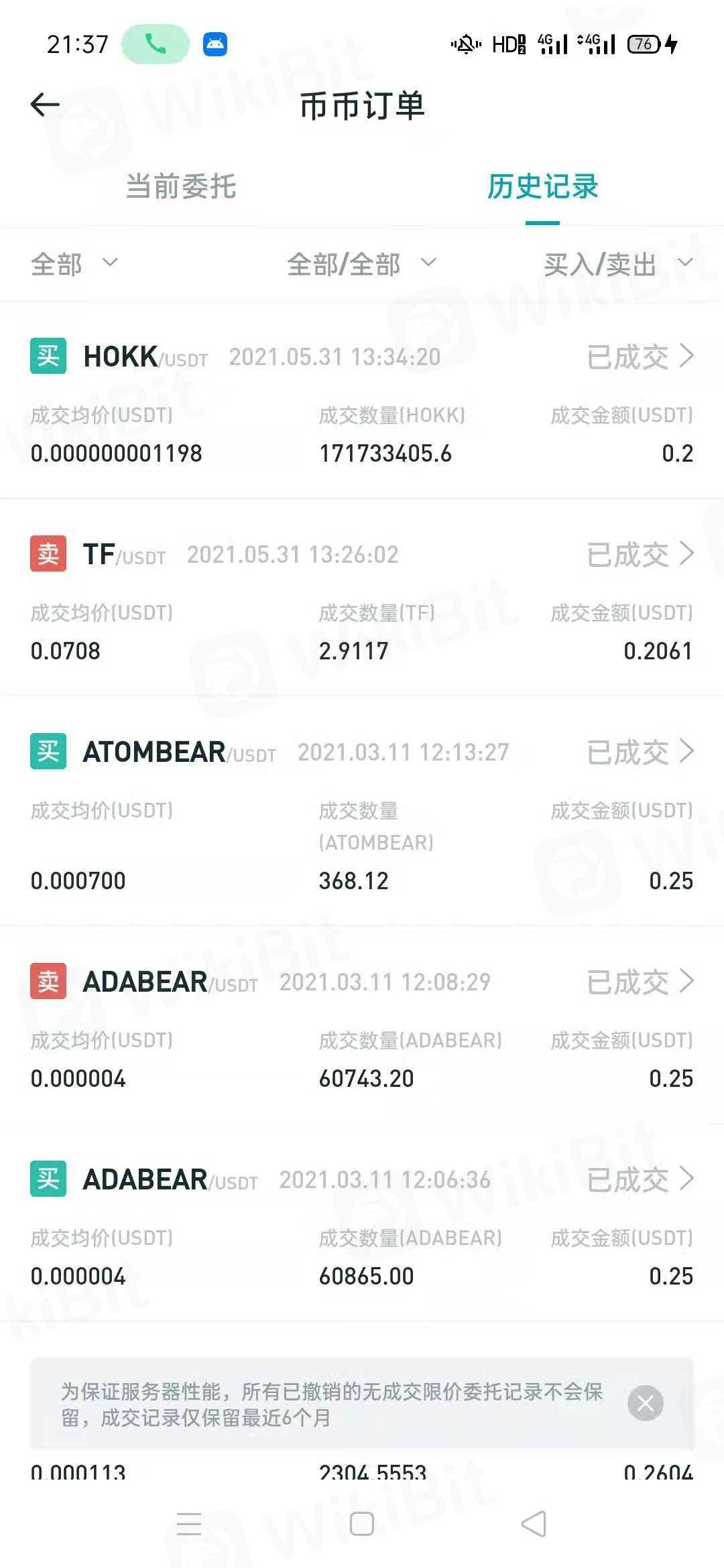Go back from the 币币订单 page

pyautogui.click(x=46, y=105)
